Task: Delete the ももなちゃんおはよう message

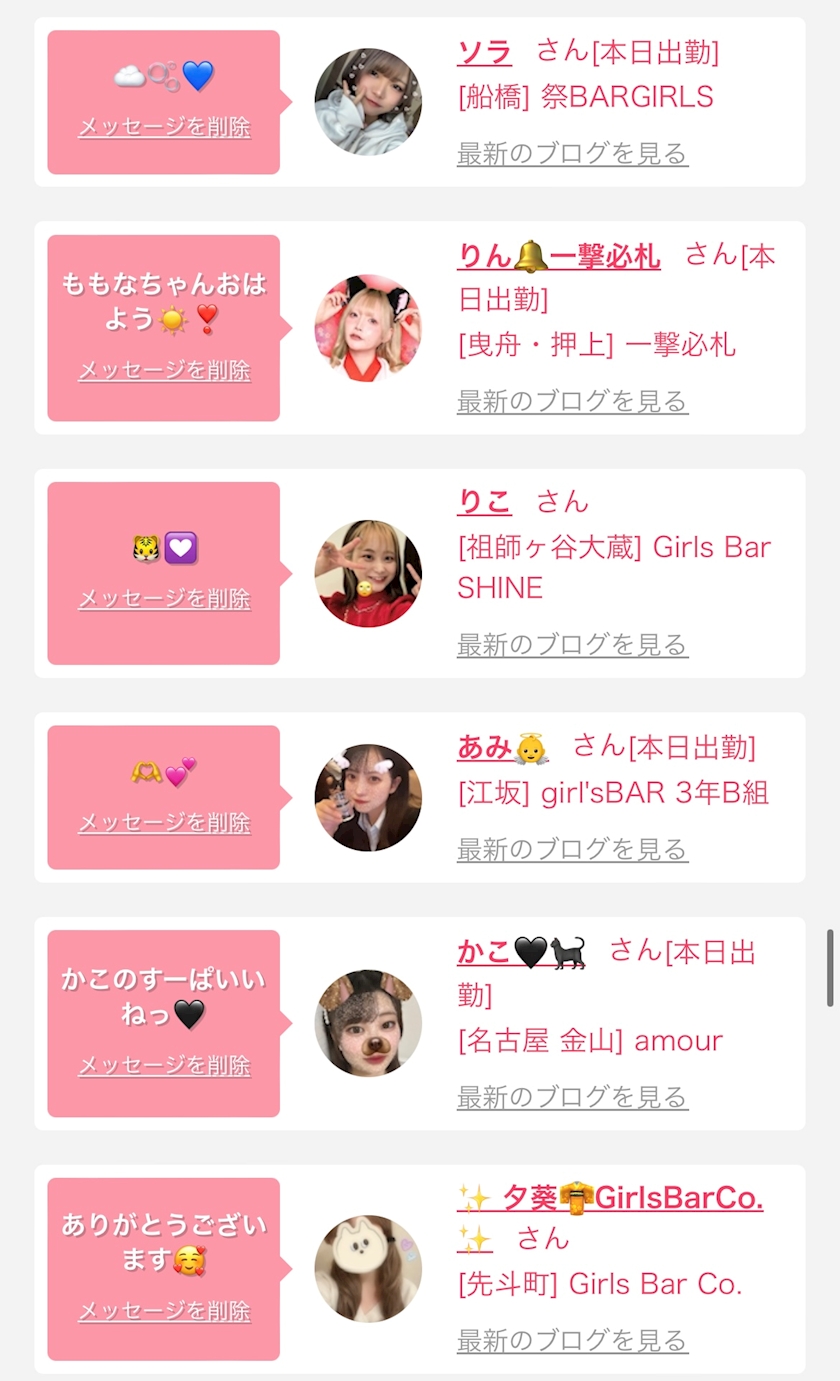Action: (164, 370)
